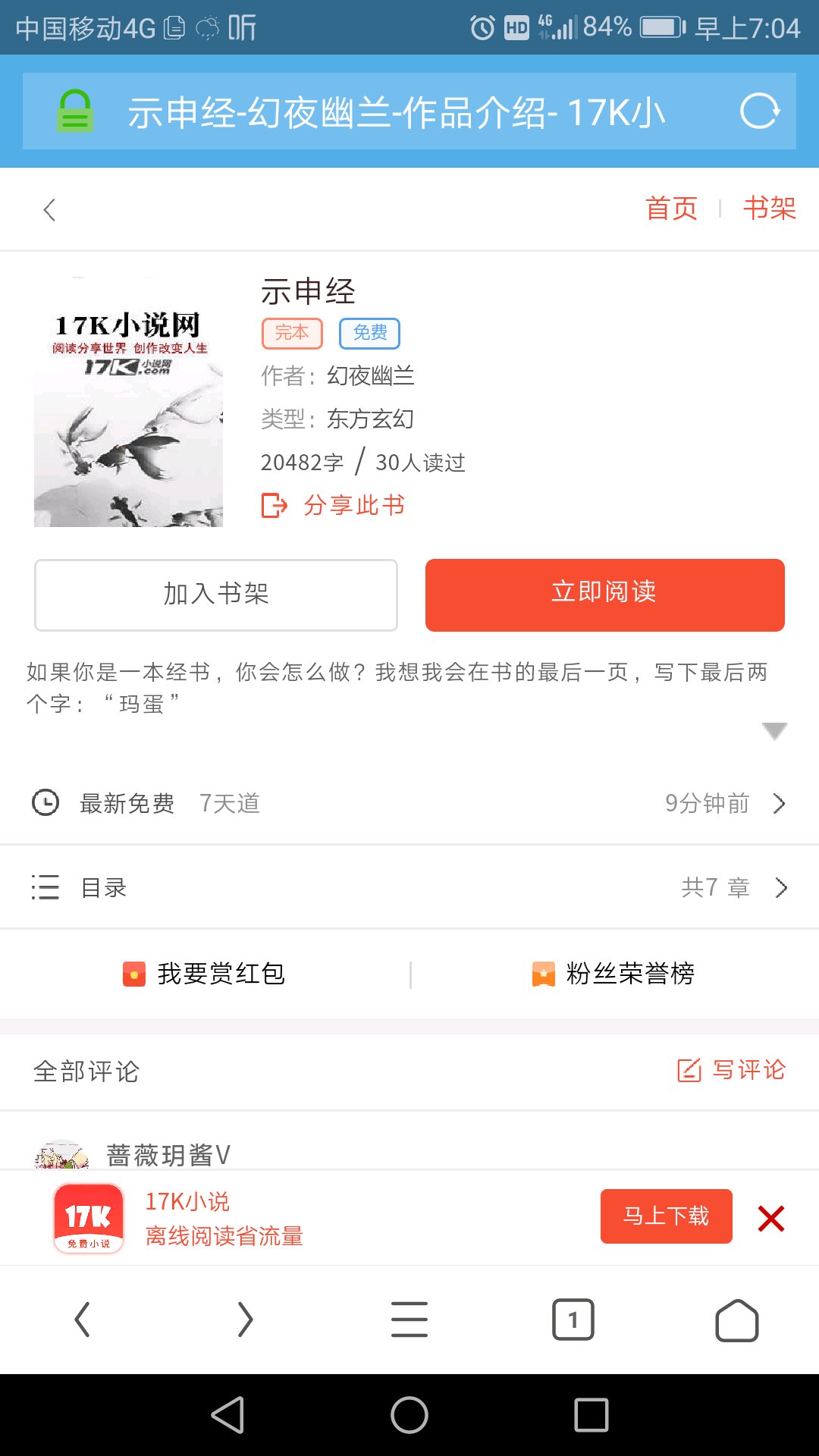Go back using the page's back arrow
Screen dimensions: 819x1456
point(50,210)
